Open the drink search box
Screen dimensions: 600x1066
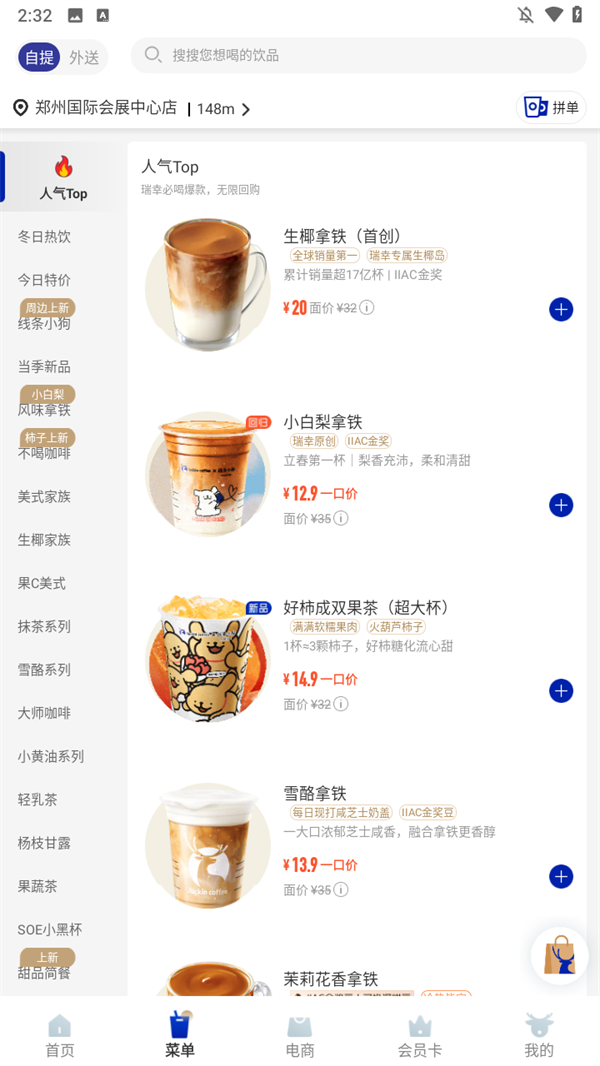358,55
